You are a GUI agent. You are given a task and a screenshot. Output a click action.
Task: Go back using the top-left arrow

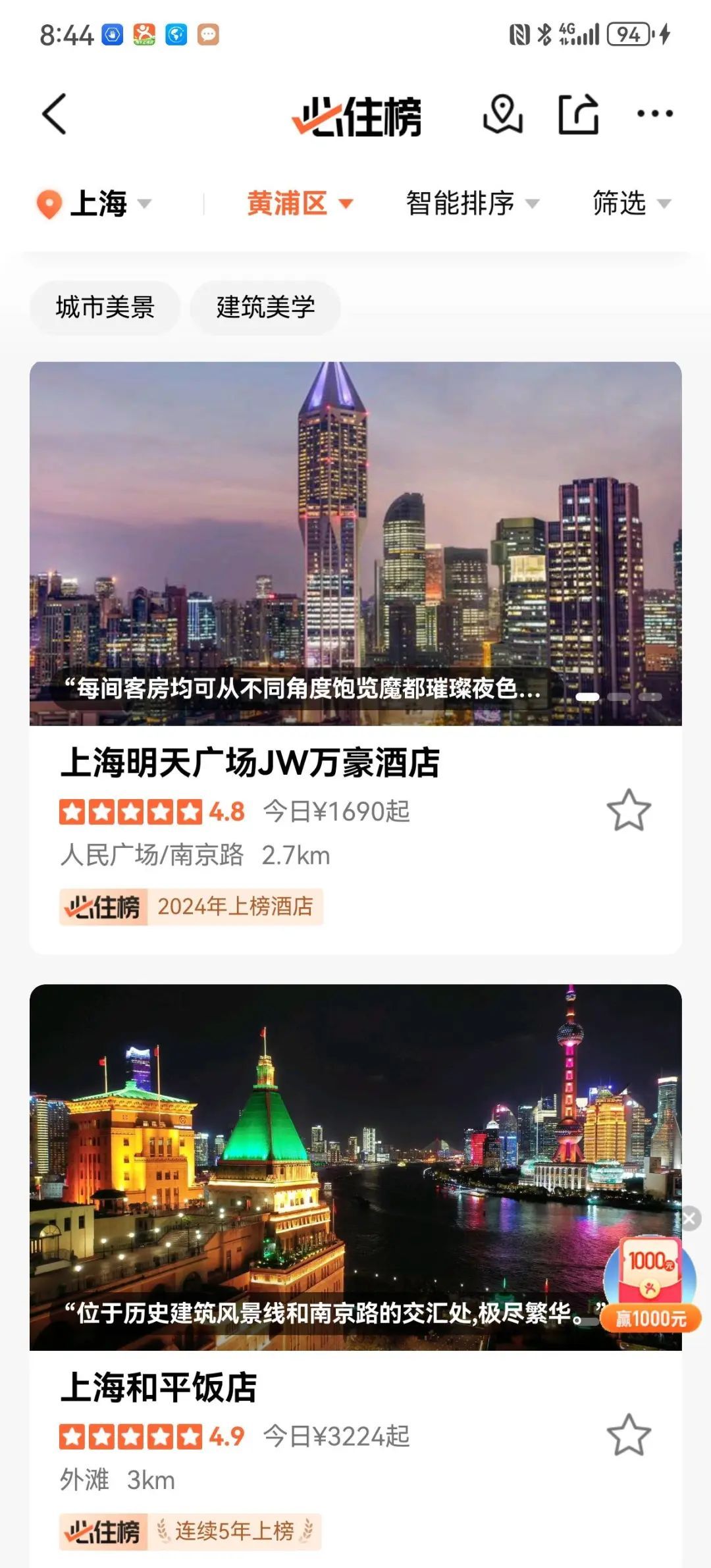pos(55,114)
